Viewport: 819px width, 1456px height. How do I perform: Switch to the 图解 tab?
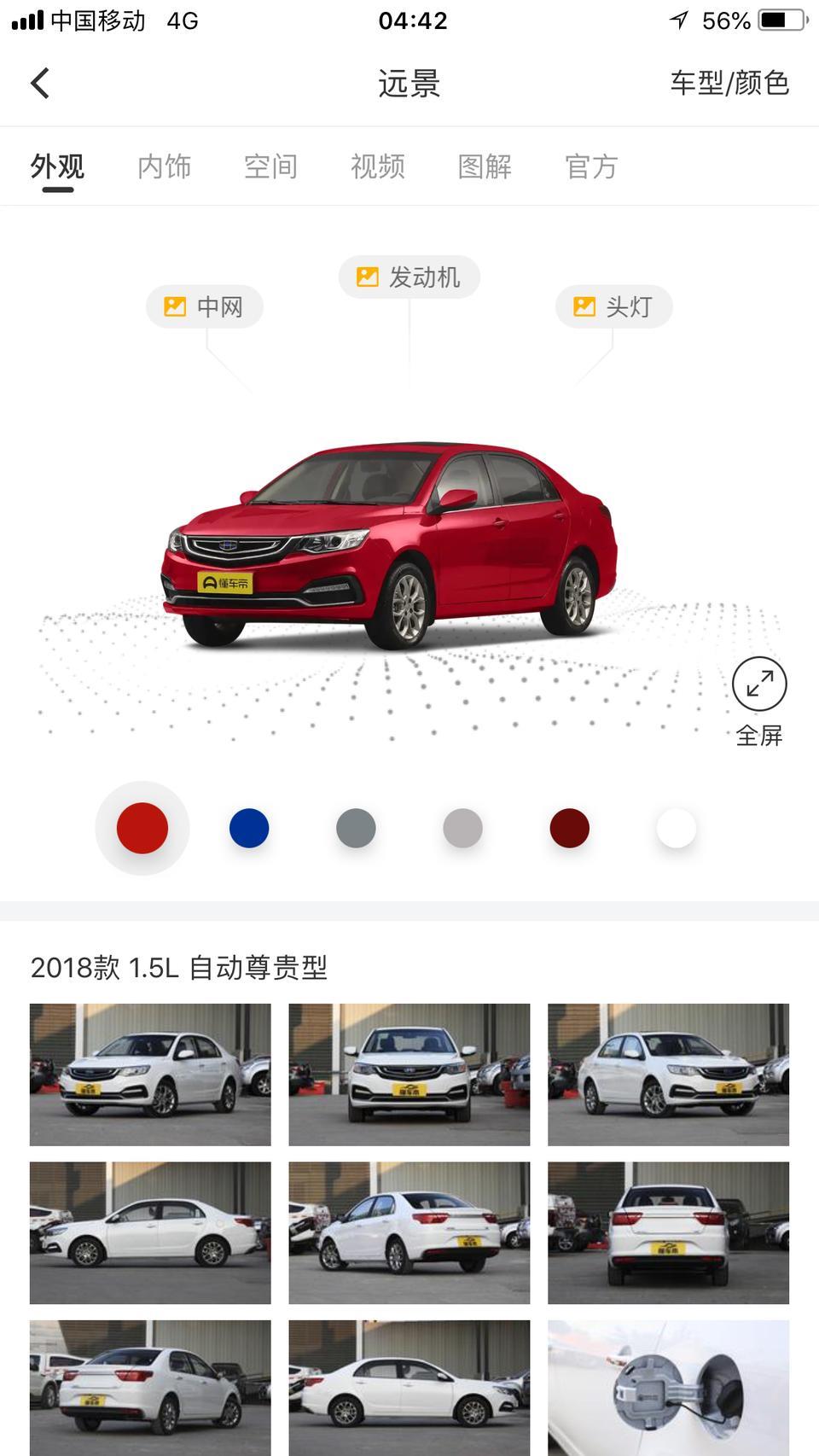pyautogui.click(x=485, y=166)
